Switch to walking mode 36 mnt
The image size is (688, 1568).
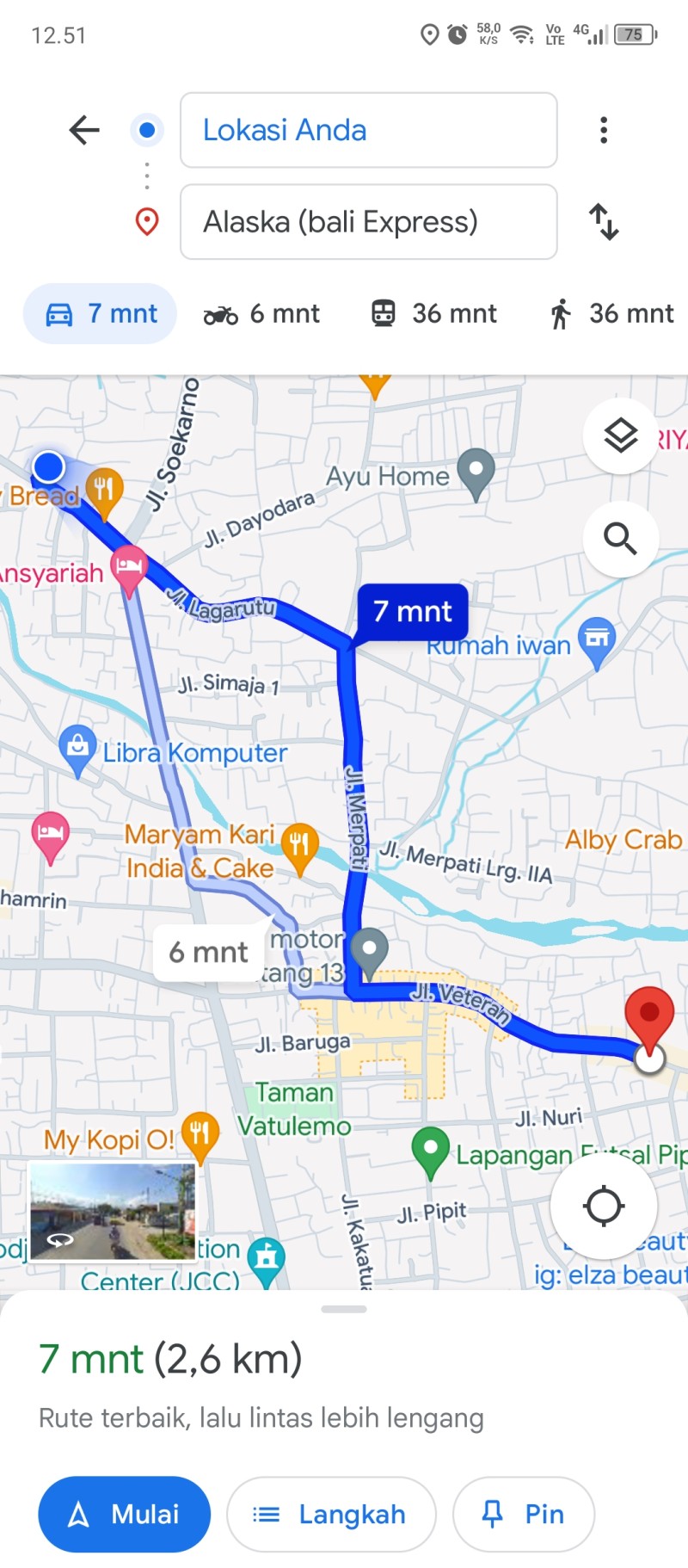tap(612, 313)
